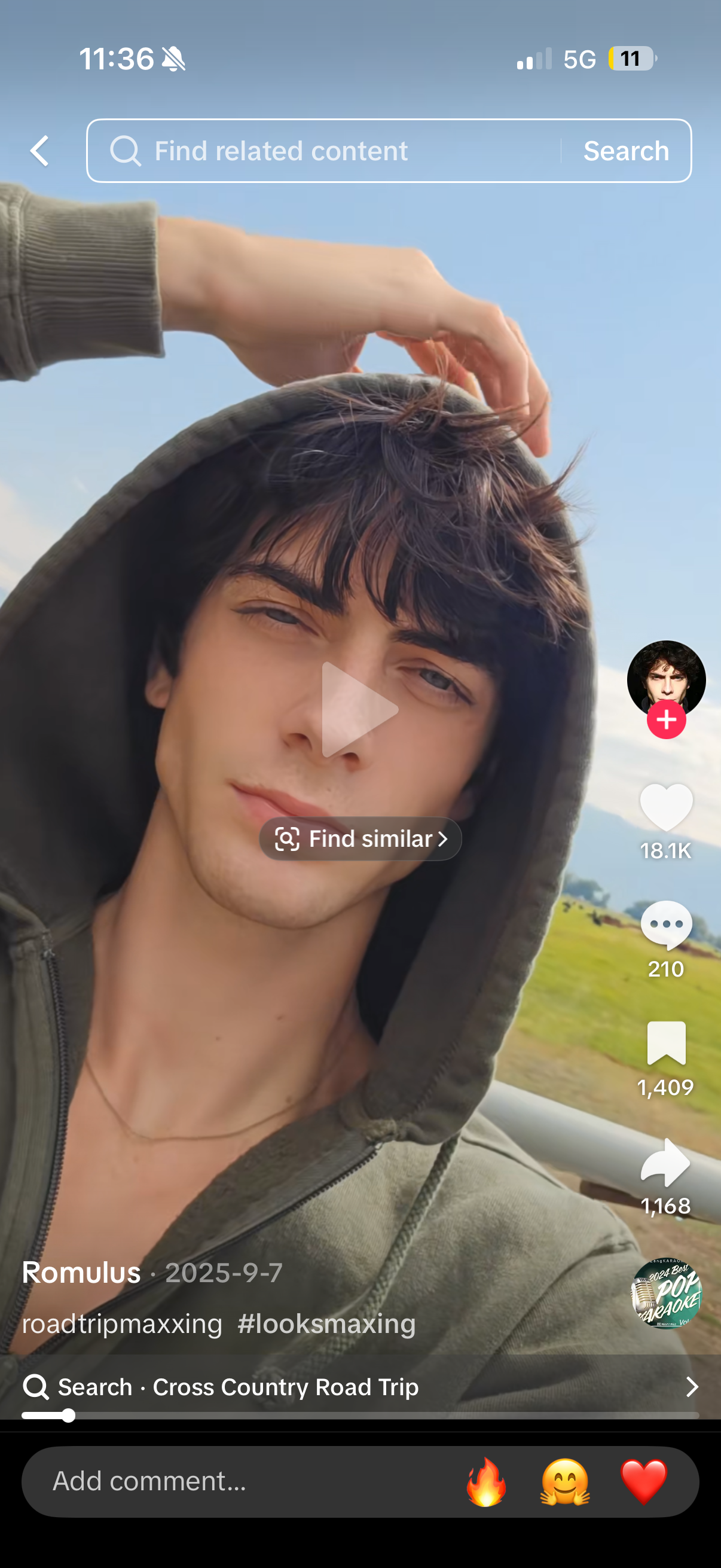Open the sound disc for this video

(666, 1294)
